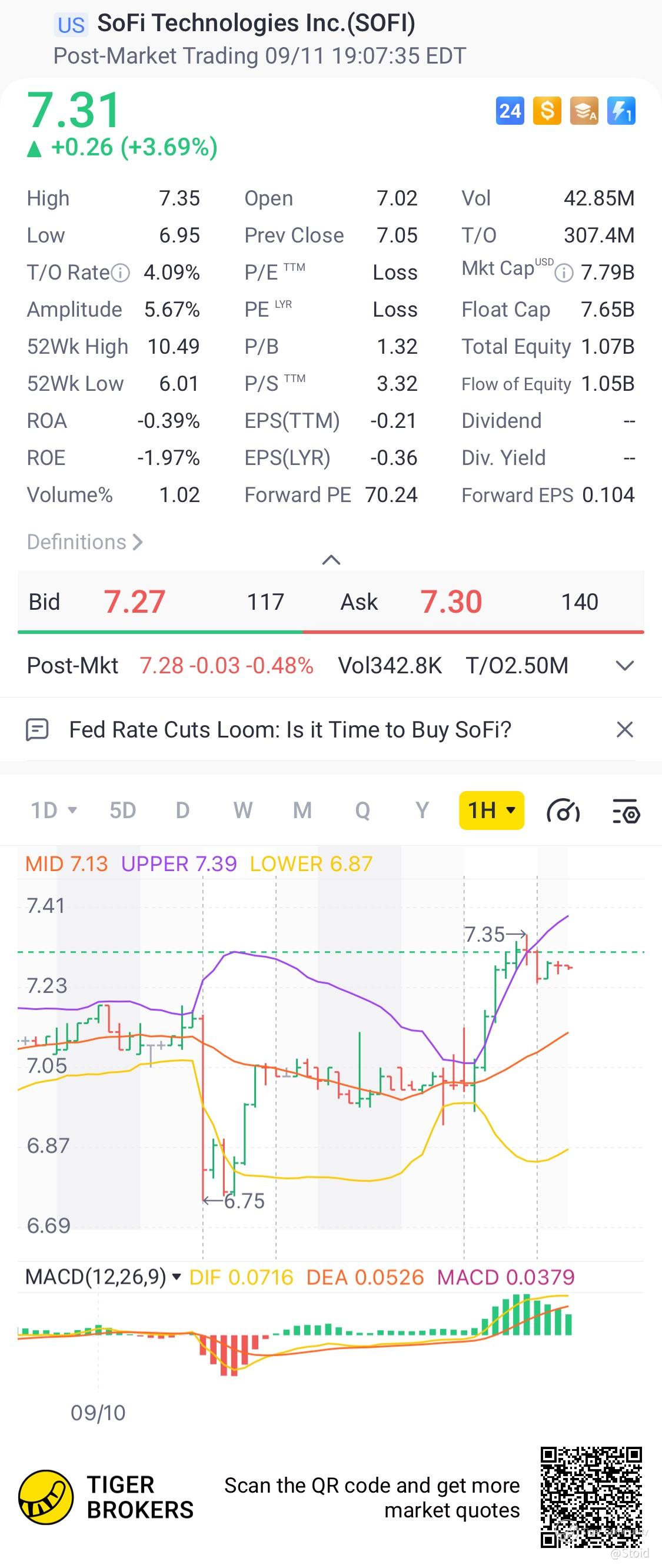Tap the orange dollar sign badge
The width and height of the screenshot is (662, 1568).
pos(547,111)
